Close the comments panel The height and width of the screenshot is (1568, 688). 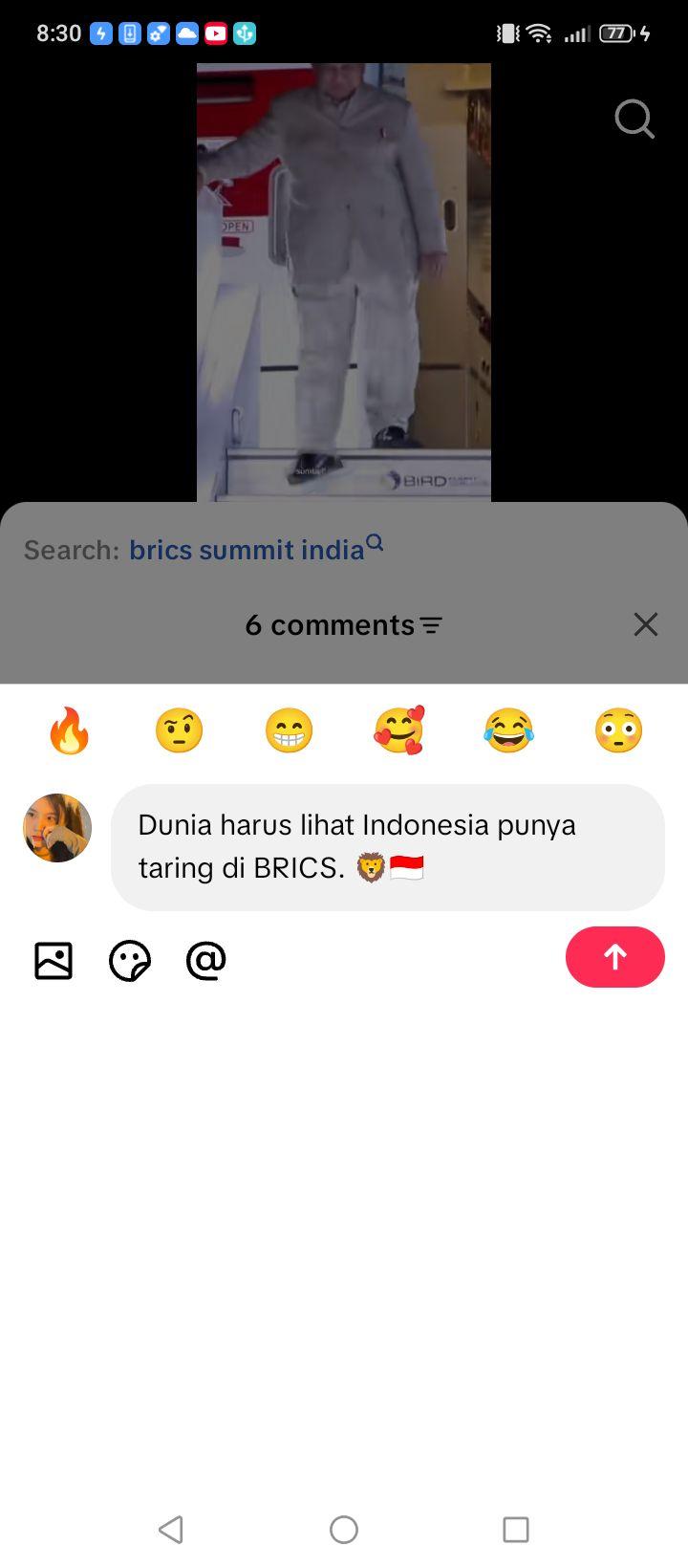[x=646, y=624]
